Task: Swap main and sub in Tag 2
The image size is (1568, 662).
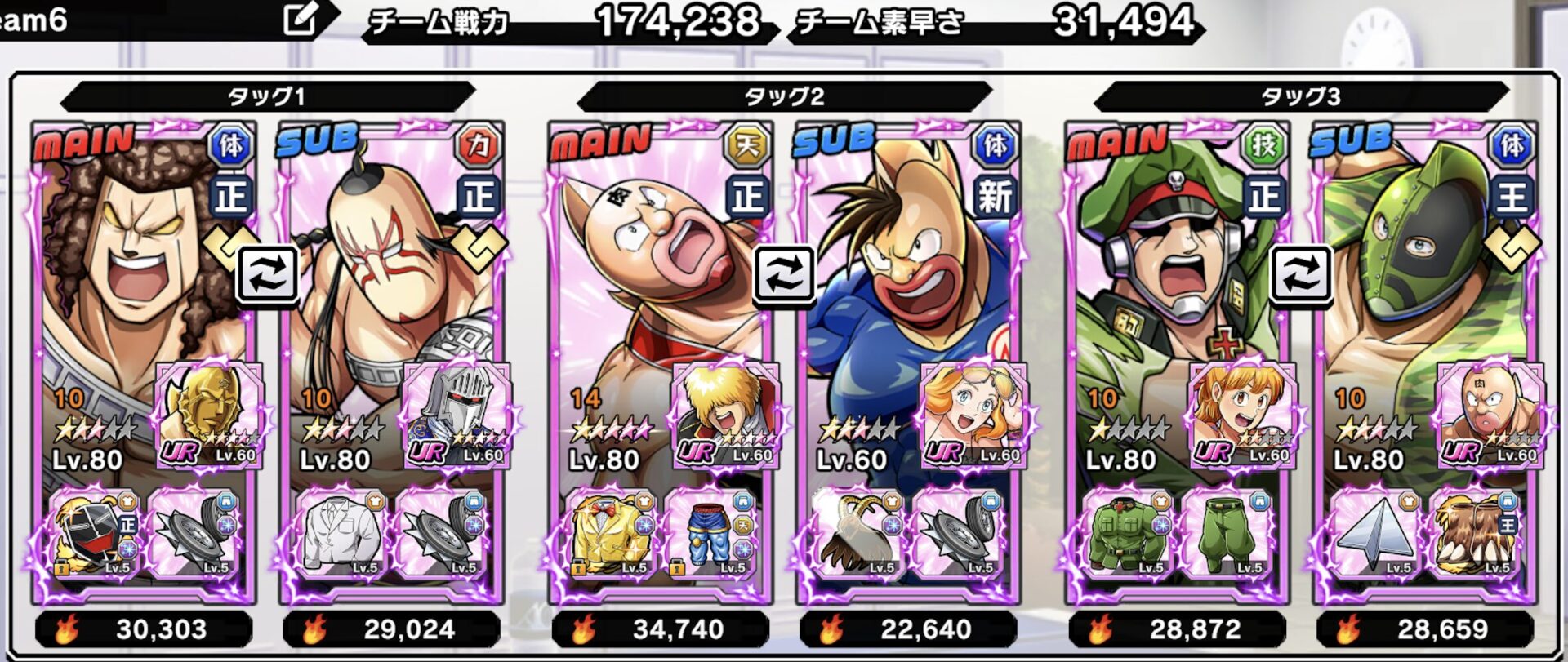Action: coord(784,276)
